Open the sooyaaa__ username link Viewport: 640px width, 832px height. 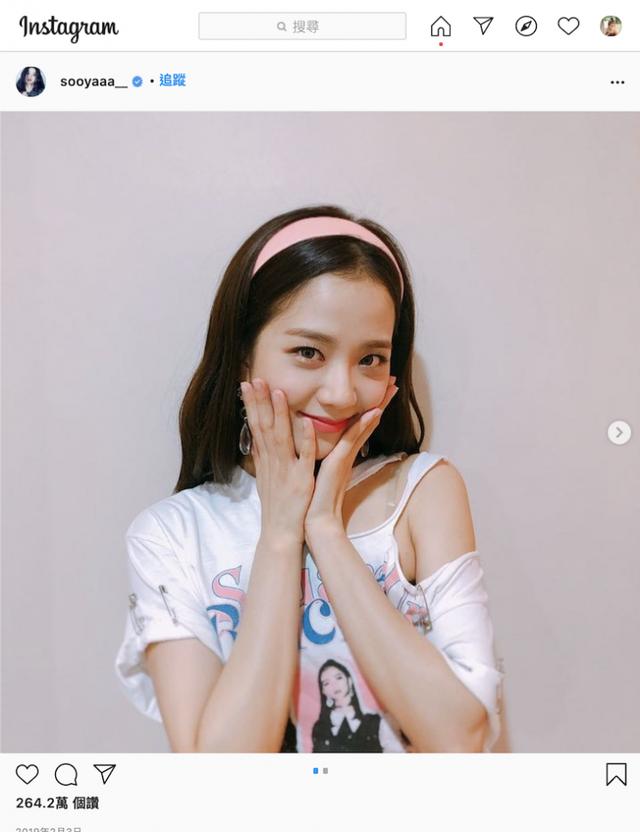click(93, 81)
